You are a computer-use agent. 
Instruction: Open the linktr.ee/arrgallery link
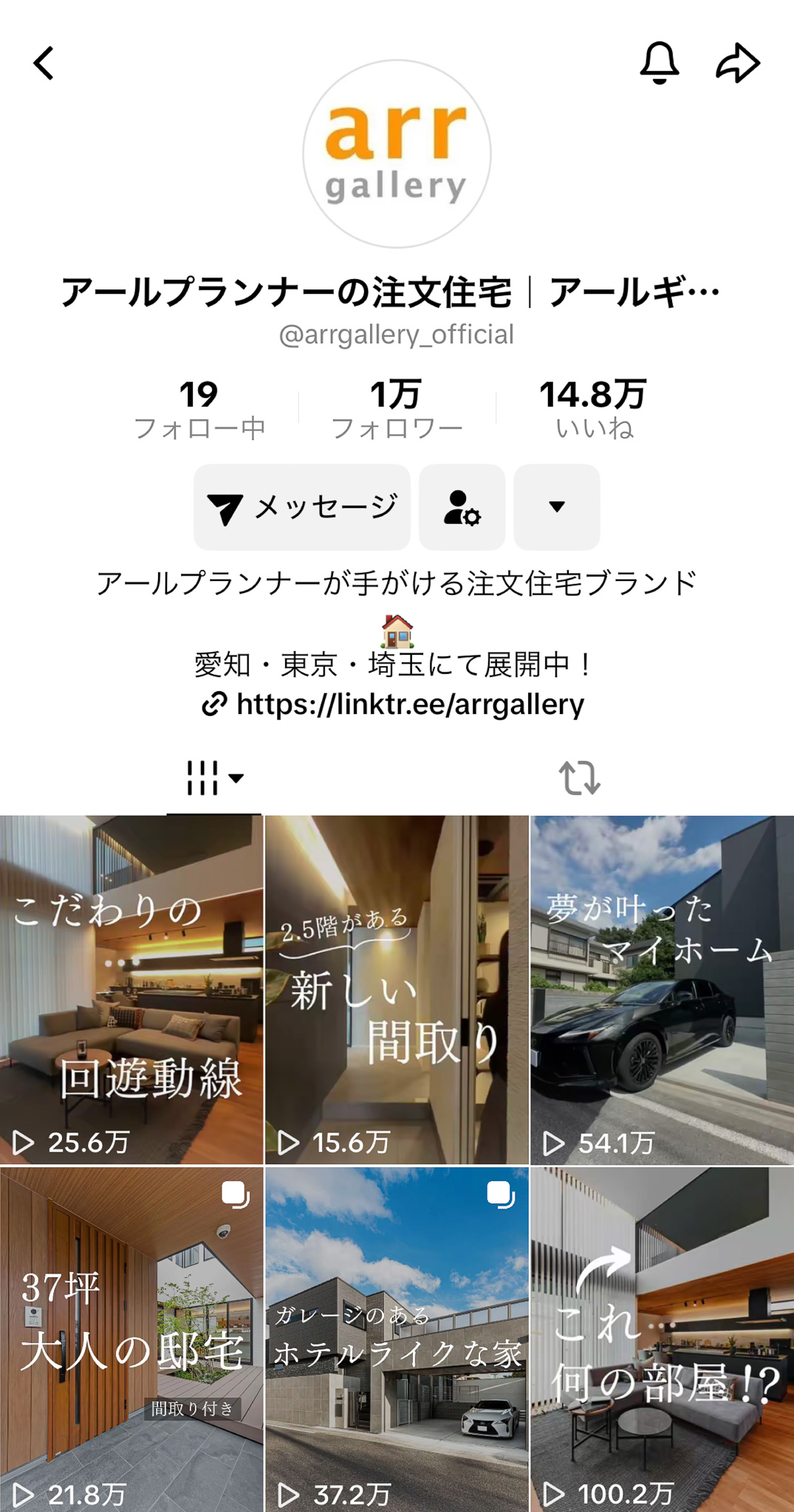(x=409, y=704)
